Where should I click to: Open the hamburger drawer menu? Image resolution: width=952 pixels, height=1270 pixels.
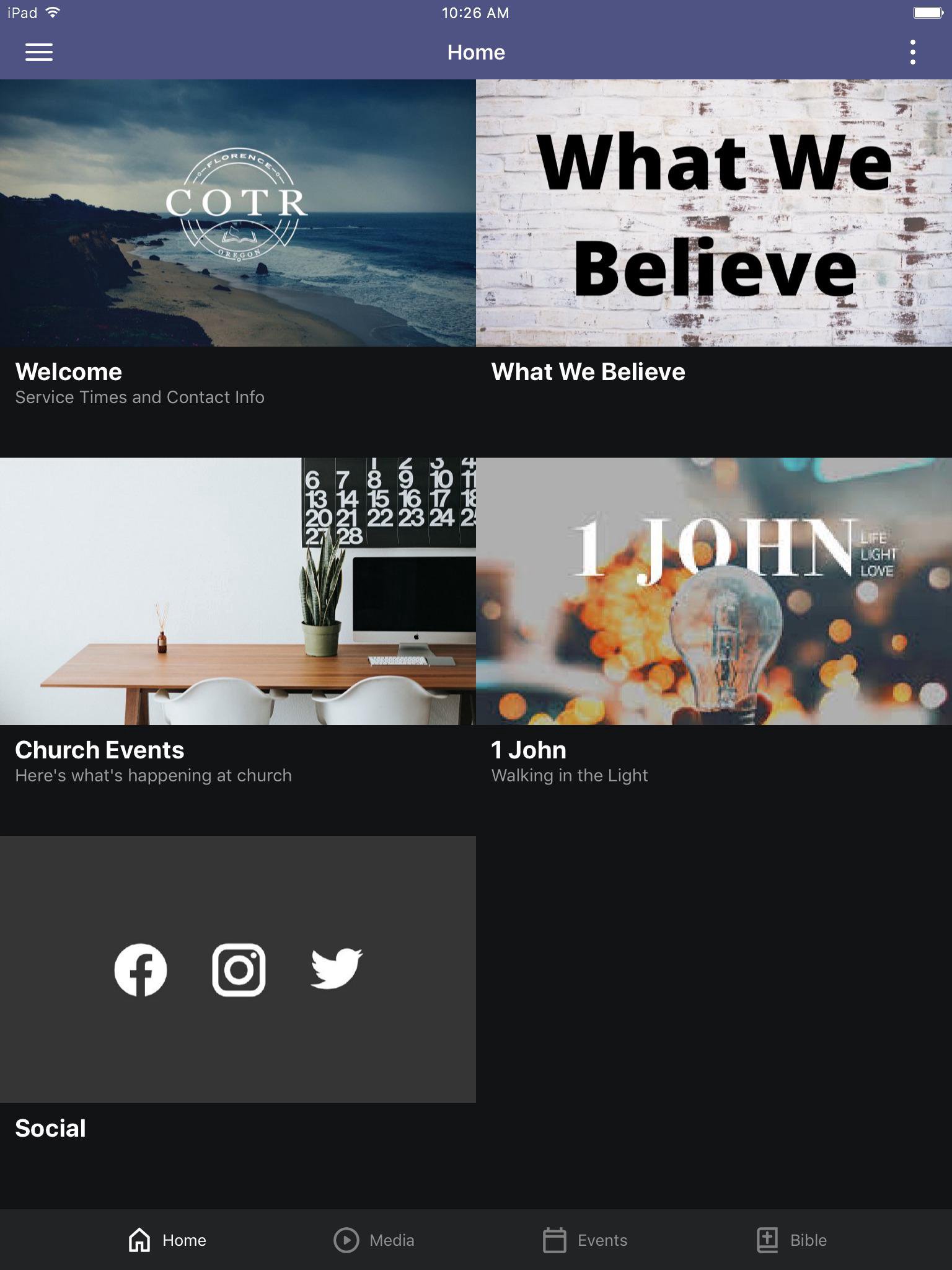pyautogui.click(x=38, y=52)
